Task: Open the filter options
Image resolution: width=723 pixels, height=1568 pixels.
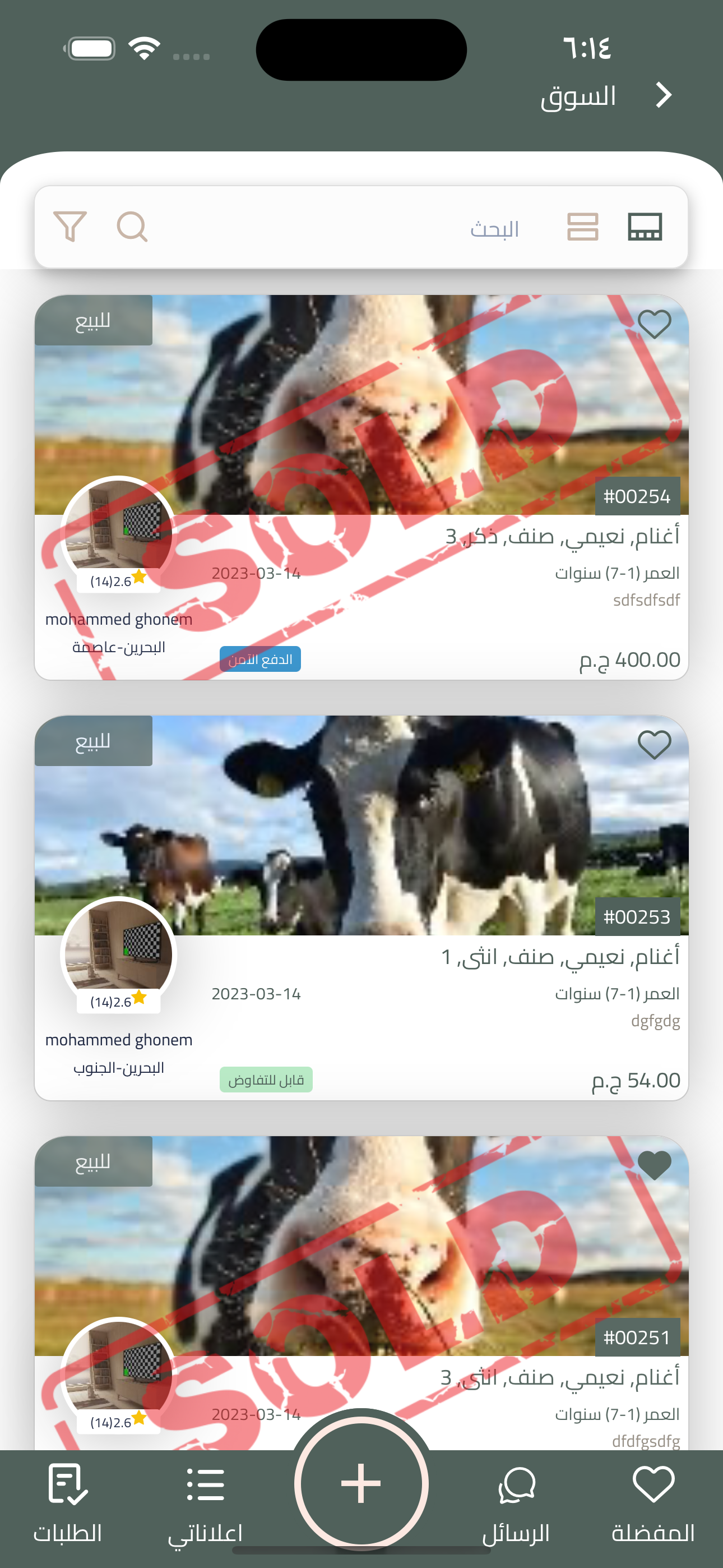Action: click(70, 227)
